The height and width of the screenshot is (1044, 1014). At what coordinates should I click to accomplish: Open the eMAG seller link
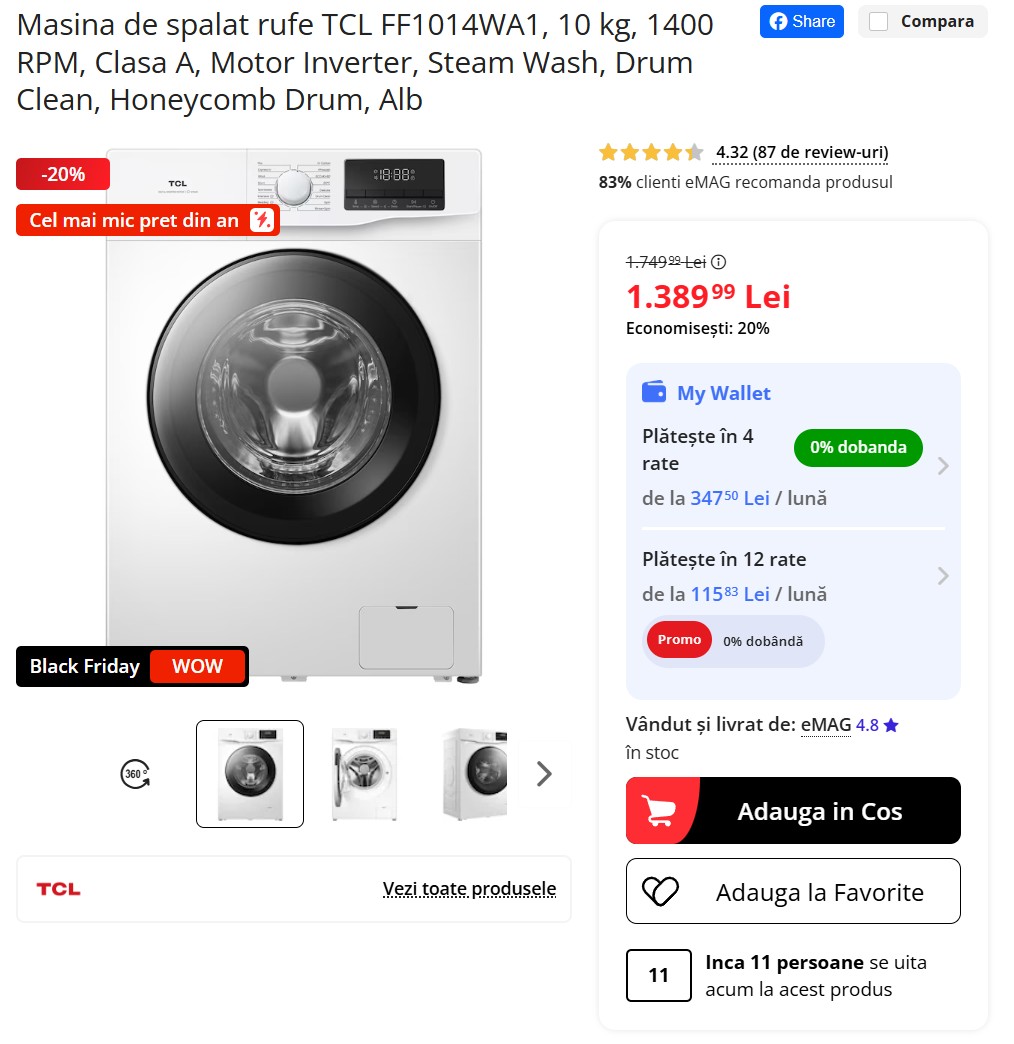[x=826, y=725]
